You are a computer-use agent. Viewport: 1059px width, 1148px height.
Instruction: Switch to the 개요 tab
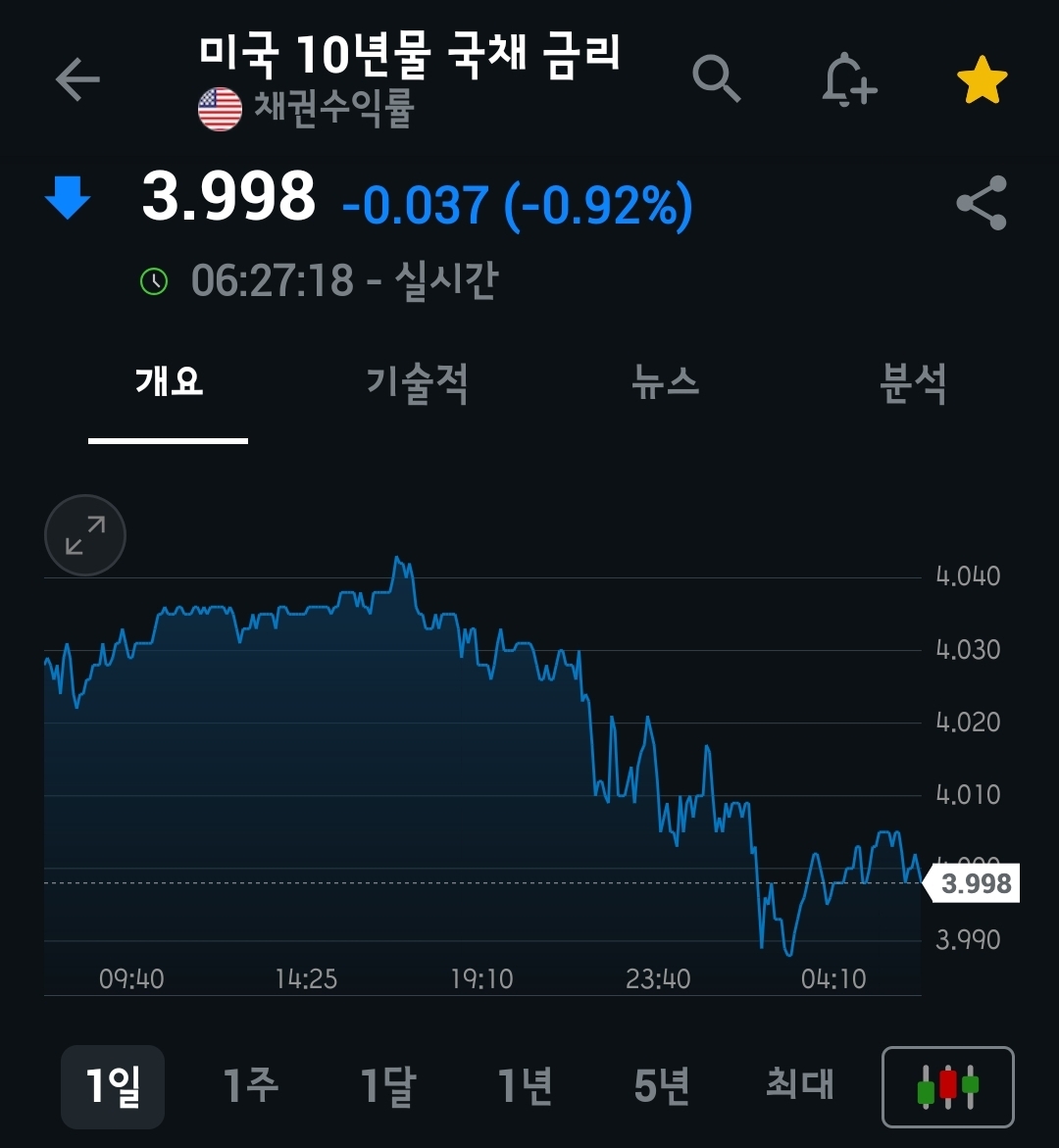(x=169, y=382)
